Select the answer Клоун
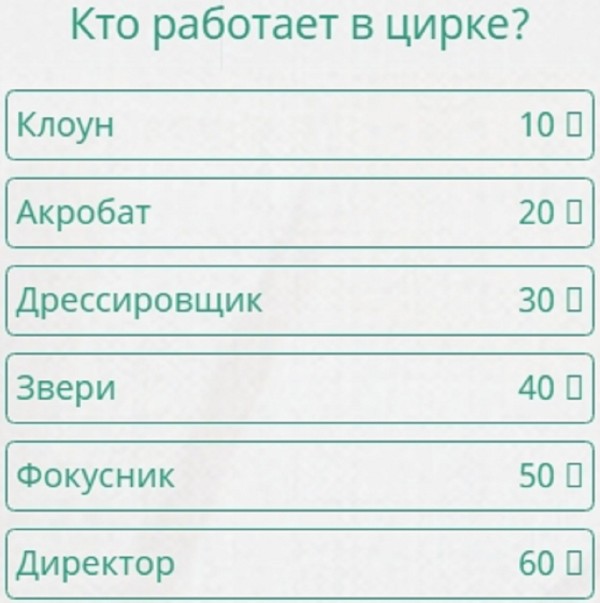 click(x=300, y=125)
